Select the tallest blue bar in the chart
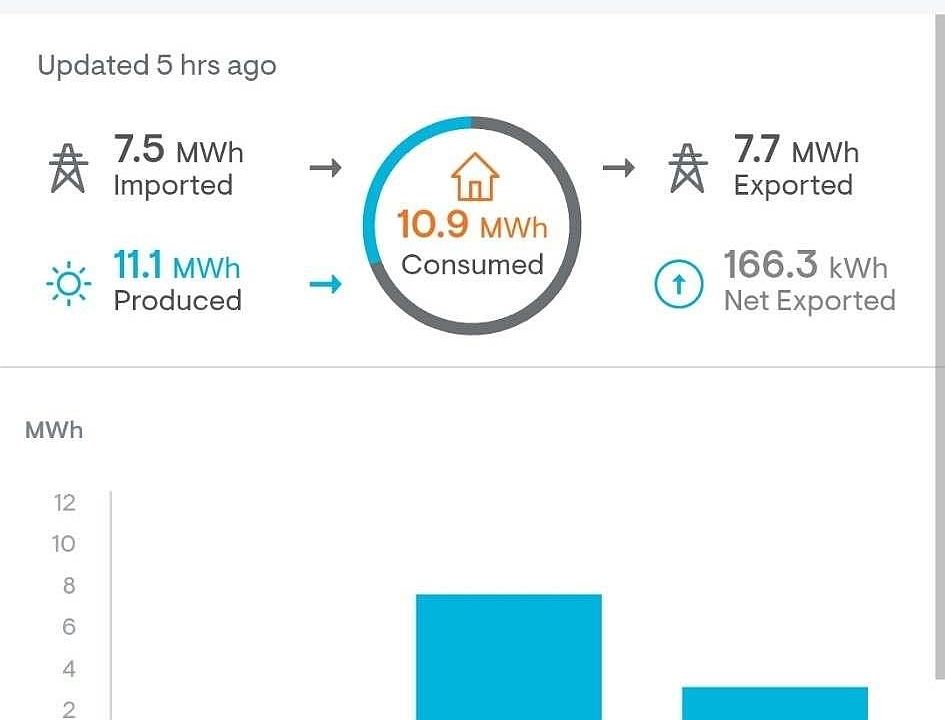This screenshot has height=720, width=945. click(508, 656)
